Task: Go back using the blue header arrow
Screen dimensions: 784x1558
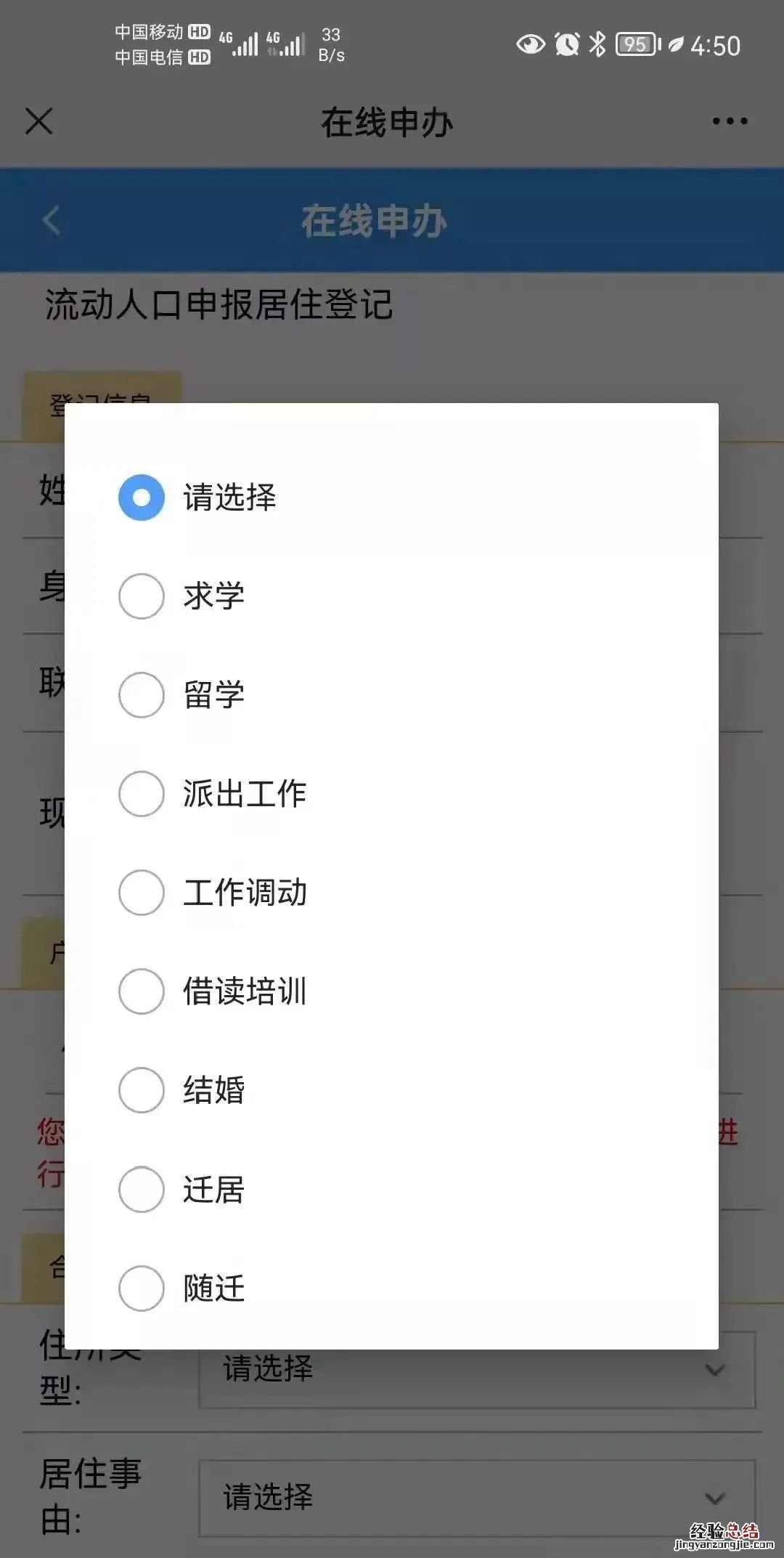Action: click(x=51, y=221)
